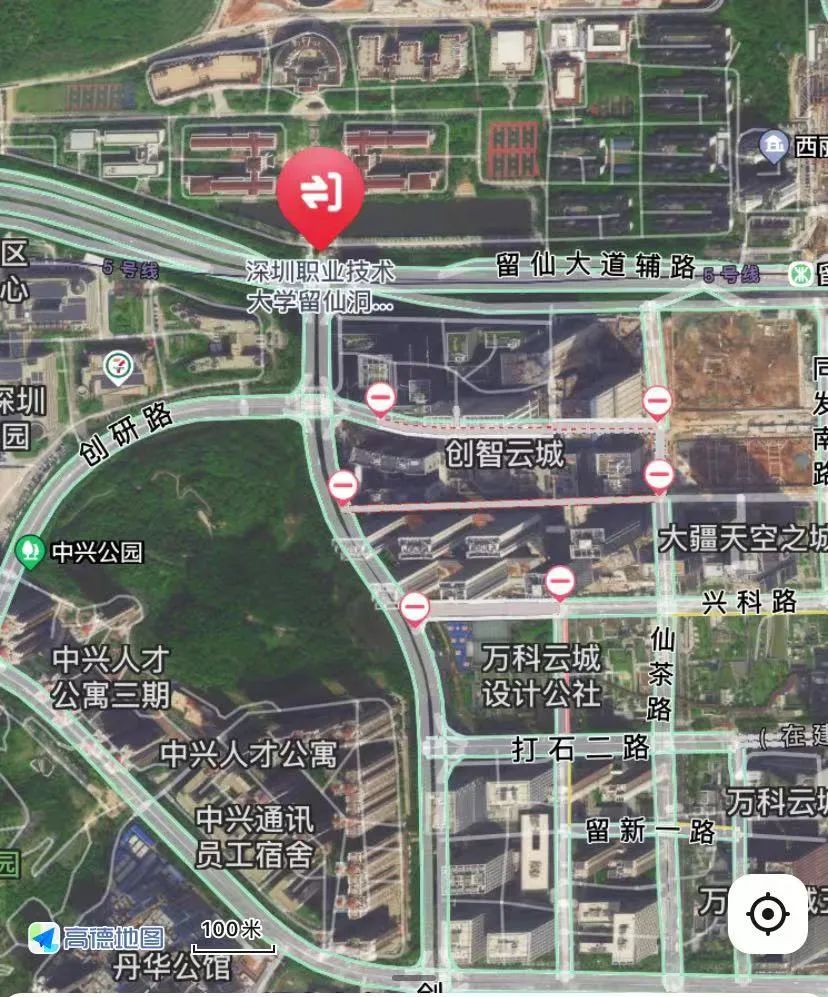This screenshot has width=828, height=997.
Task: Open the 中兴公园 park marker
Action: click(31, 551)
